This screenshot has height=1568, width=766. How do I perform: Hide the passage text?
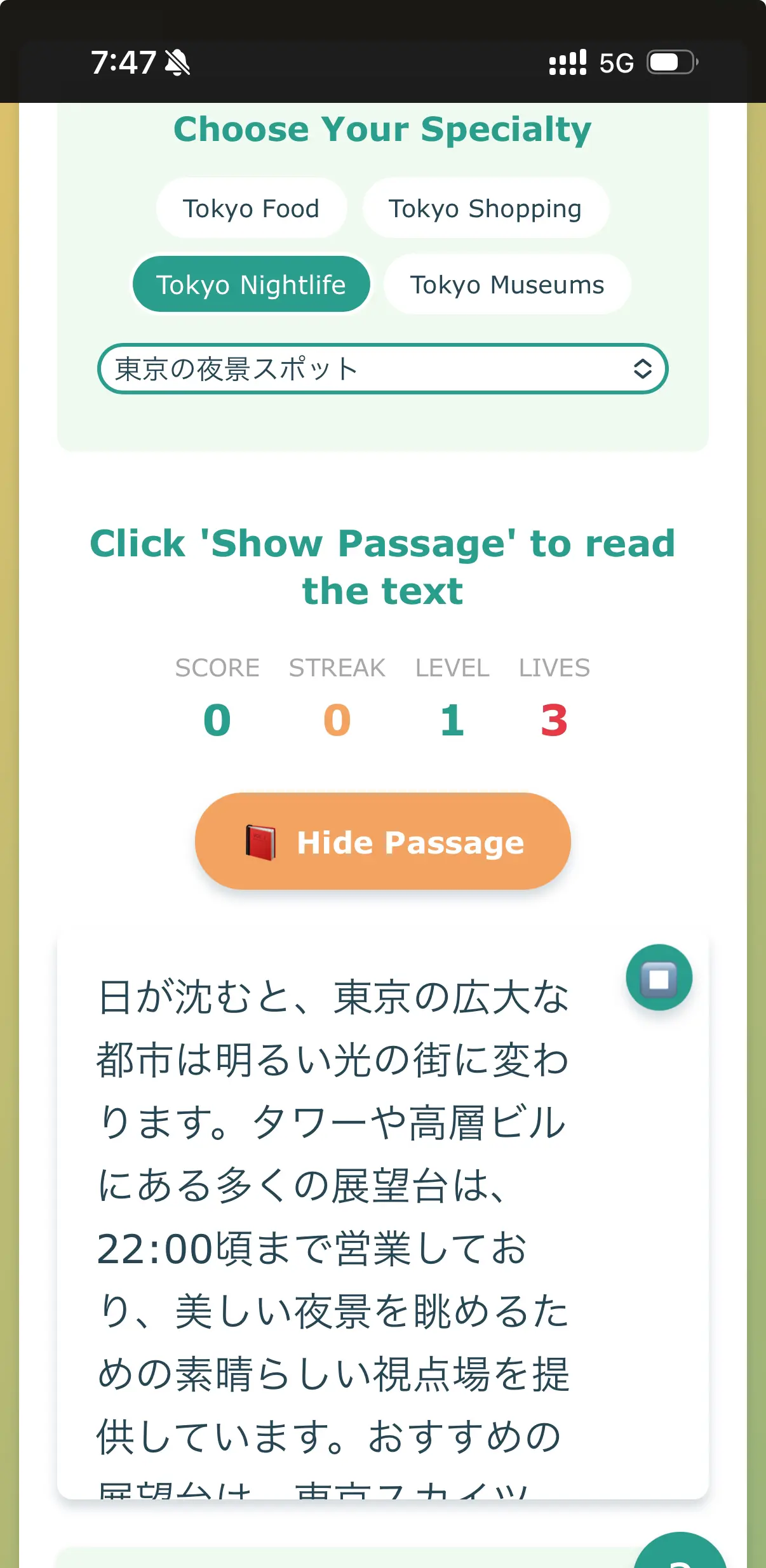point(382,841)
